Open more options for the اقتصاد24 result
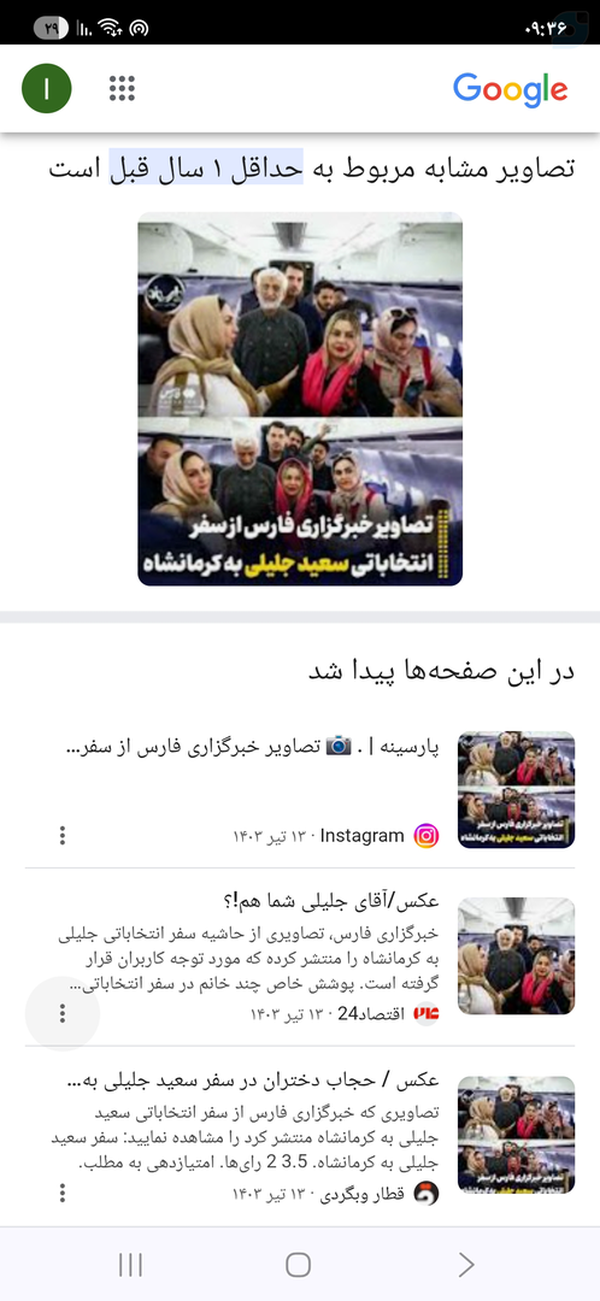This screenshot has width=600, height=1301. pos(62,1013)
